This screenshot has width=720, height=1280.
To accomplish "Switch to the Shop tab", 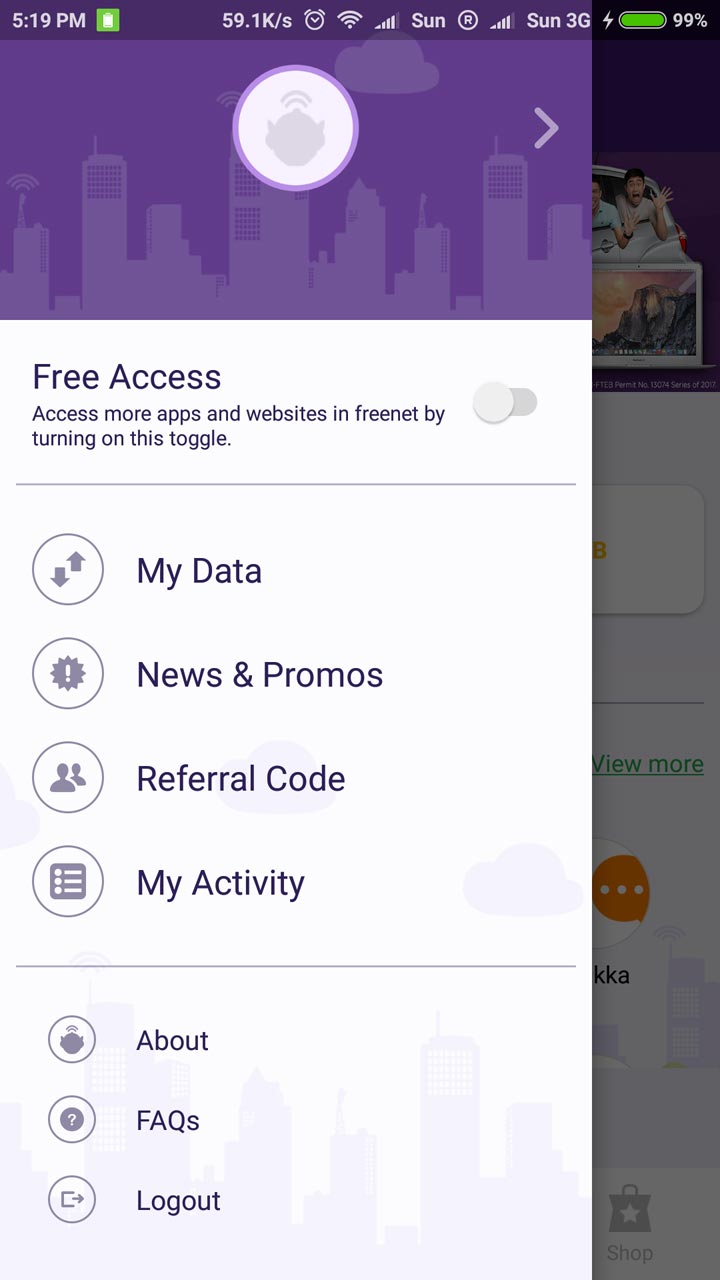I will (630, 1225).
